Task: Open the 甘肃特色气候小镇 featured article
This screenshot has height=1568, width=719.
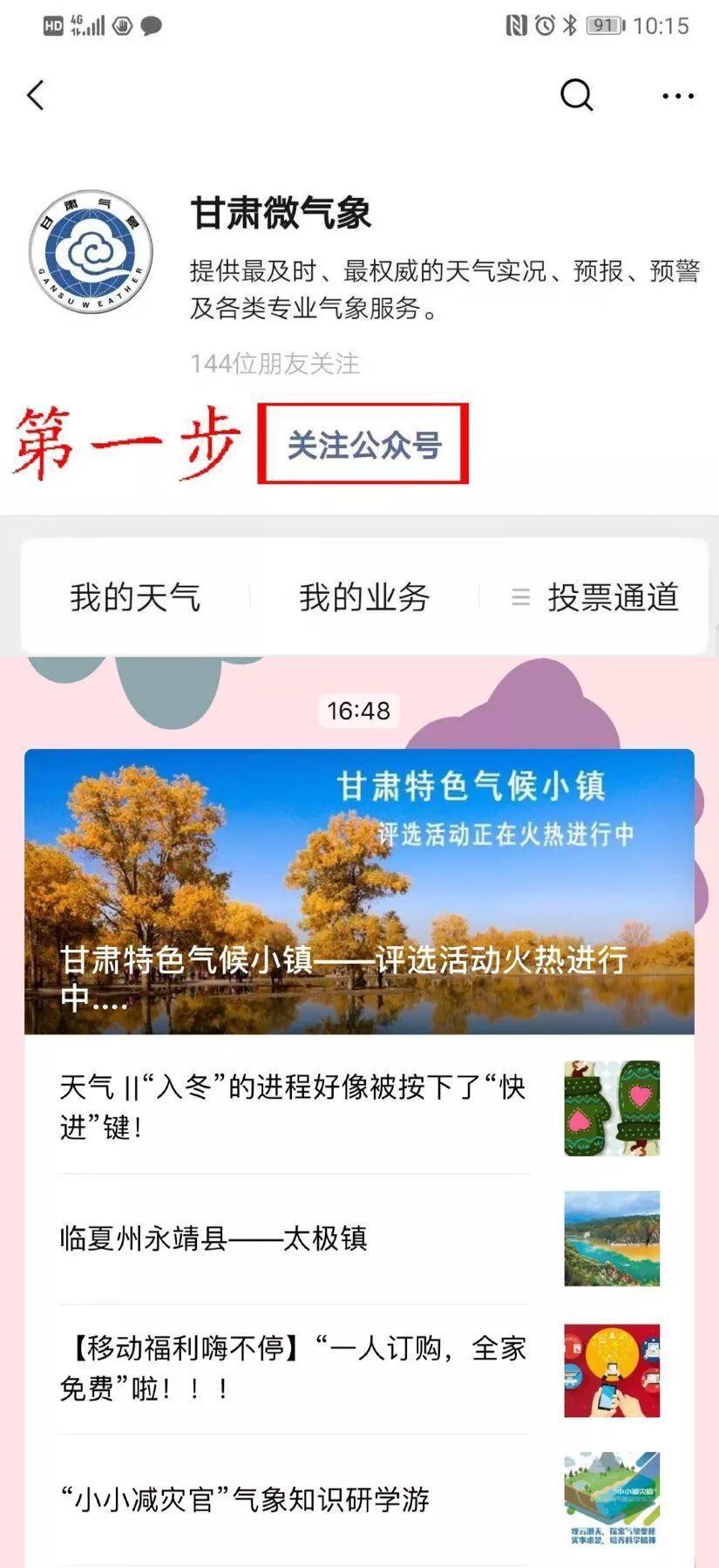Action: pyautogui.click(x=359, y=891)
